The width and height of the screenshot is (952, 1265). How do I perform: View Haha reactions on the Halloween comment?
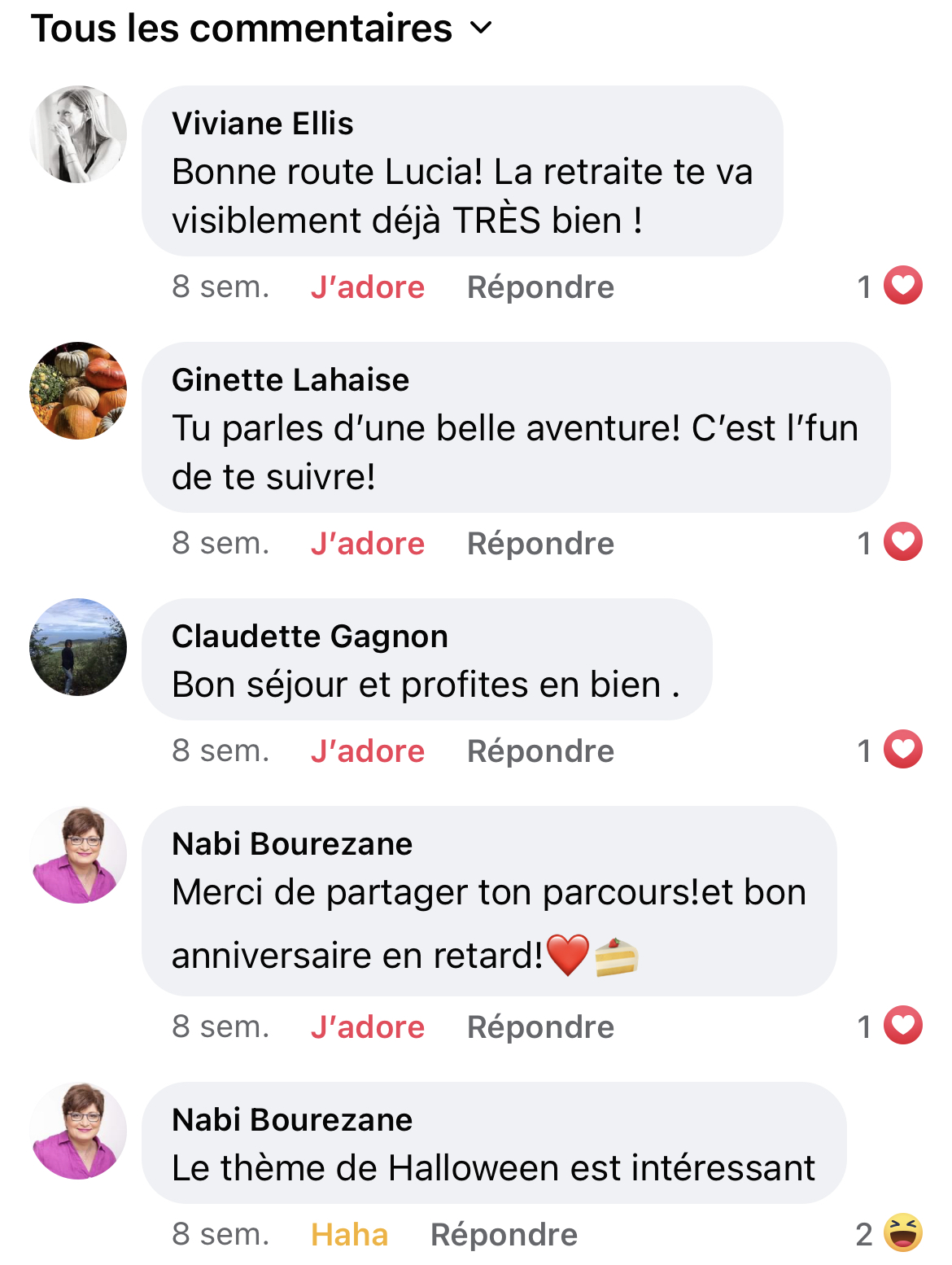[890, 1233]
